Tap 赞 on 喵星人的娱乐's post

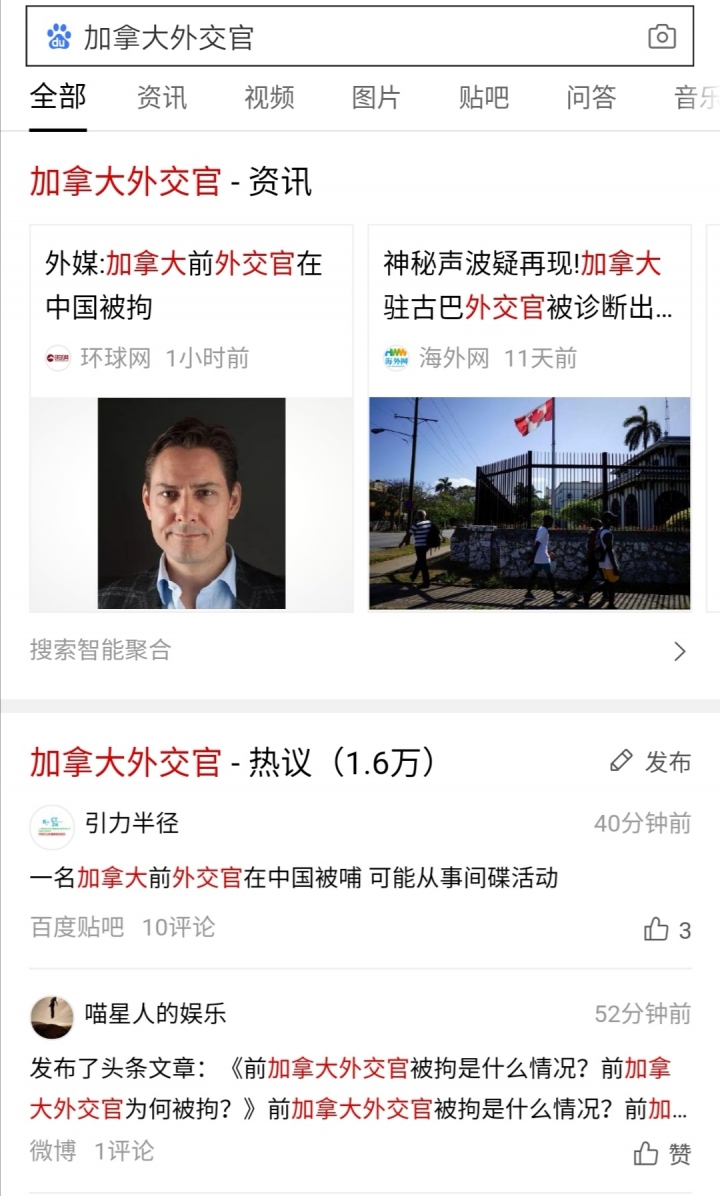click(x=662, y=1153)
